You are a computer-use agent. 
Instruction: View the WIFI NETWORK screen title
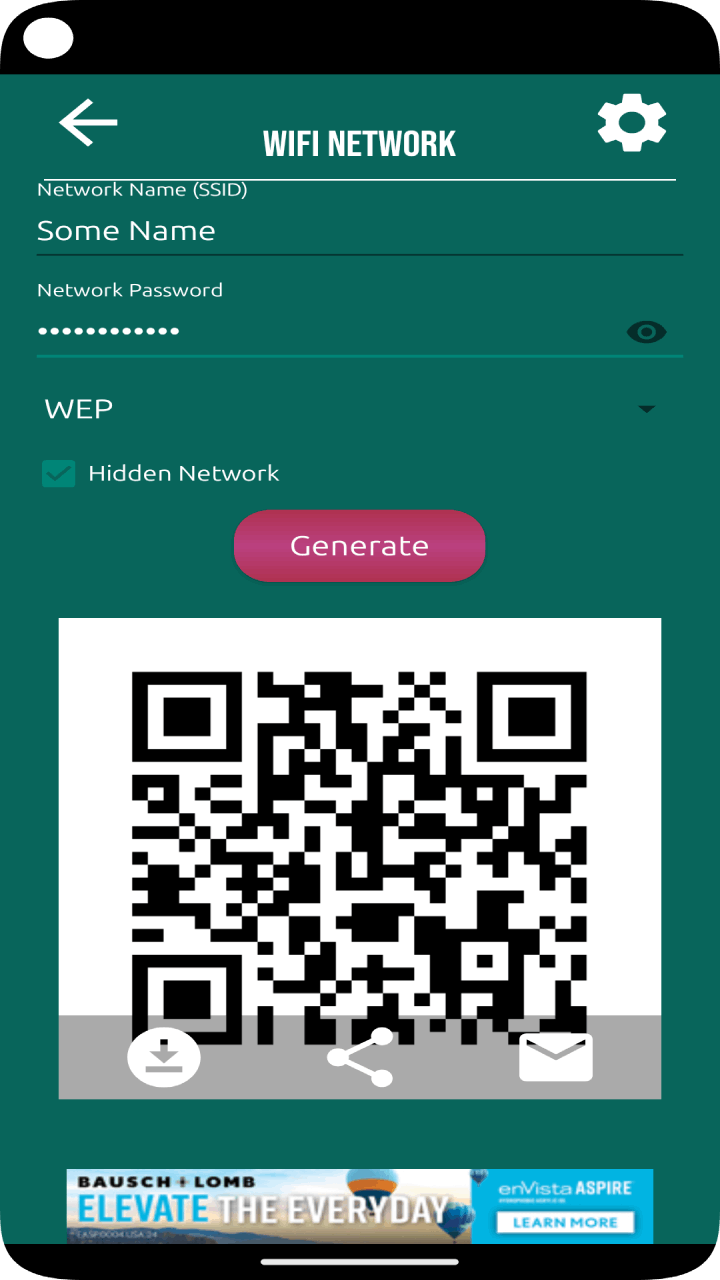tap(359, 142)
